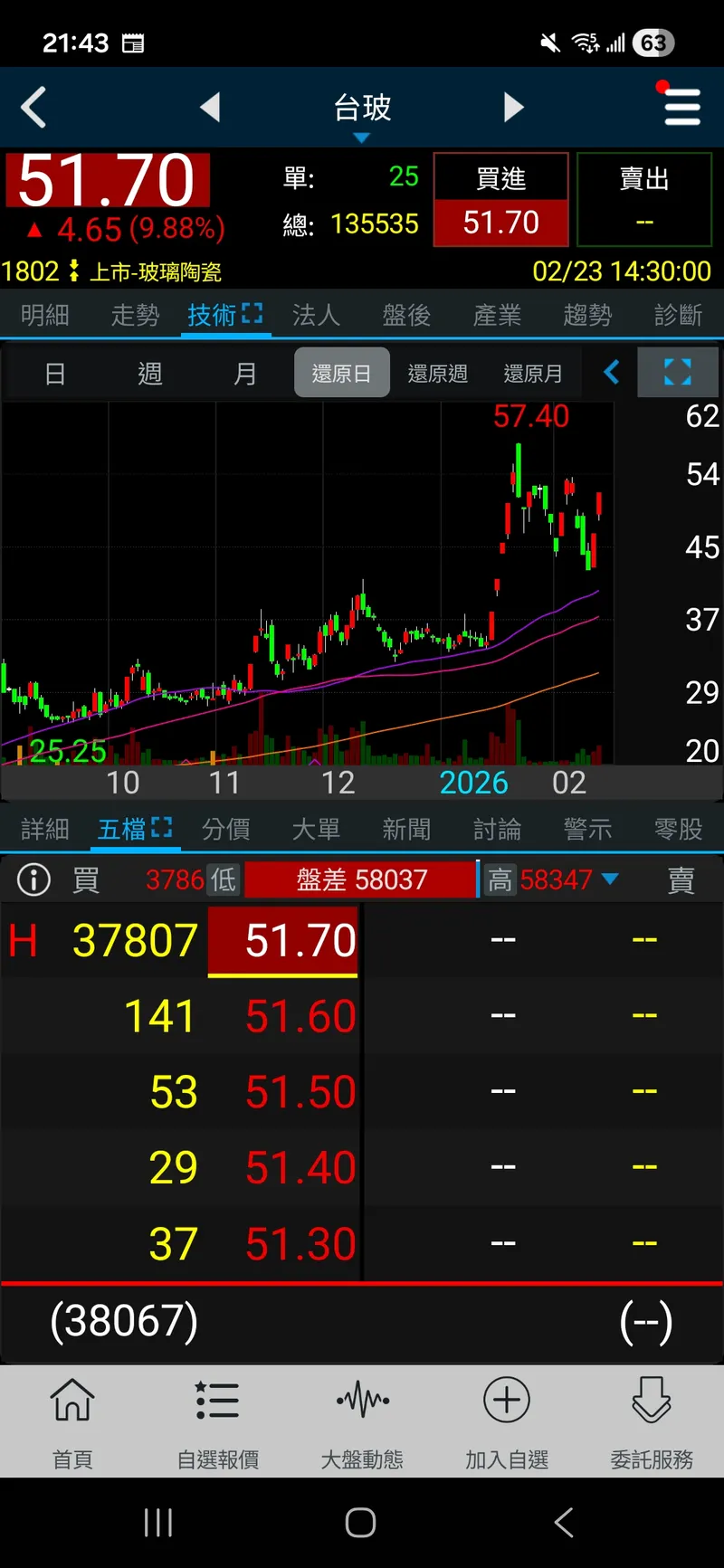
Task: Open the 法人 tab
Action: (x=316, y=315)
